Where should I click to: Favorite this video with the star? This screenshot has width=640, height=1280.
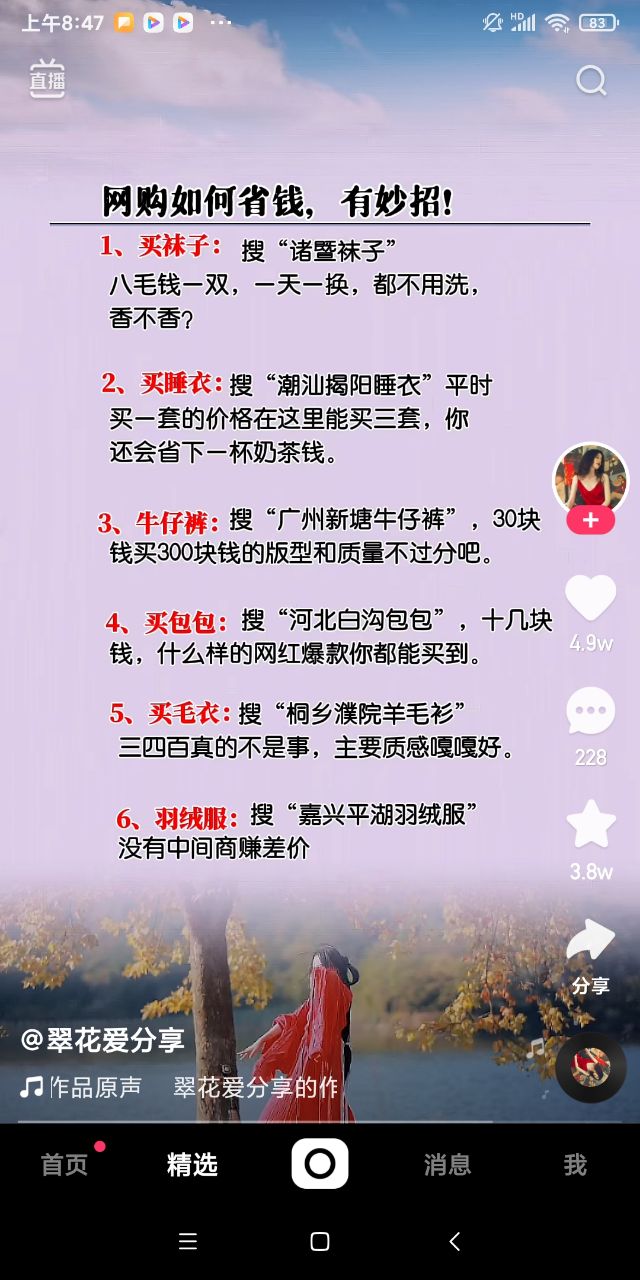coord(590,825)
